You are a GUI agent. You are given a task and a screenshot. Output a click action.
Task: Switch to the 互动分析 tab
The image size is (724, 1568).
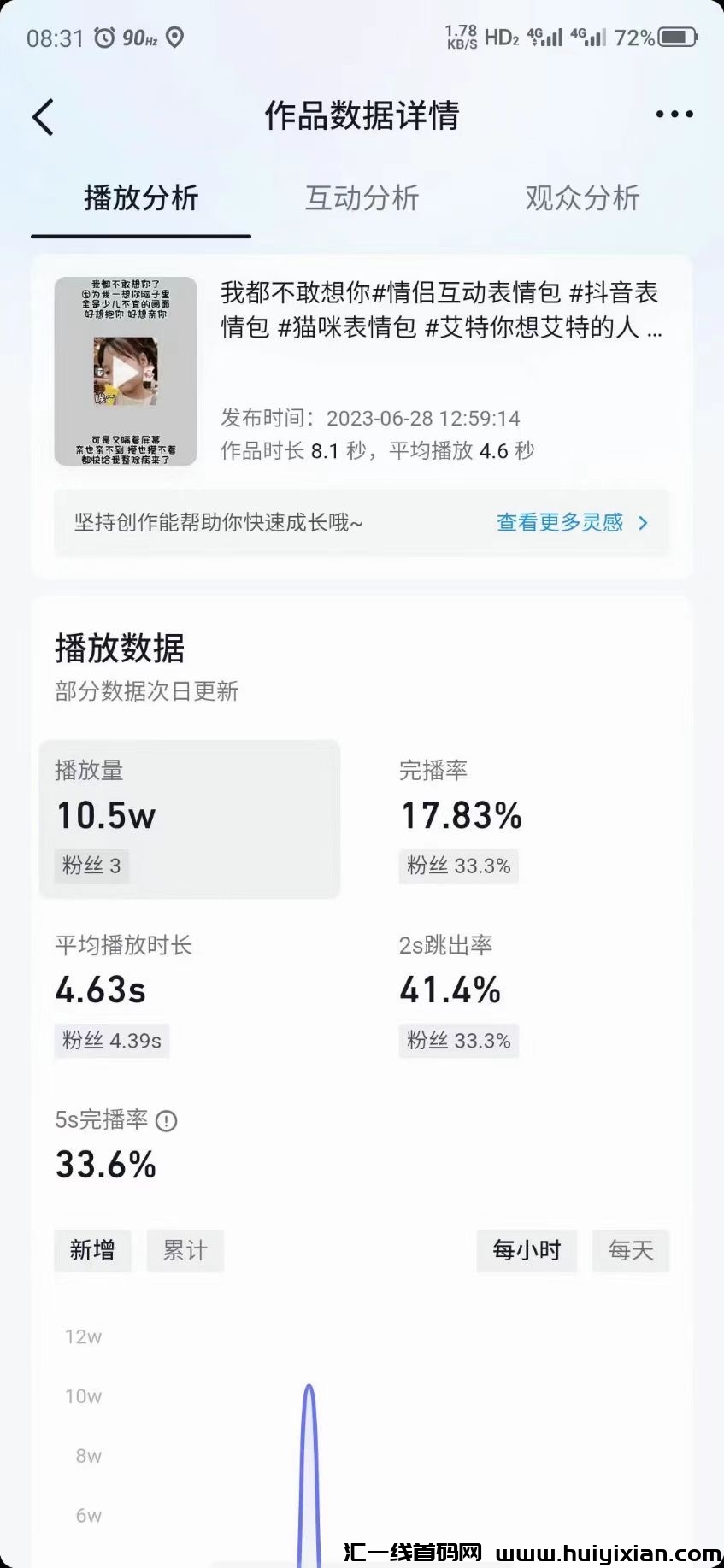tap(362, 198)
